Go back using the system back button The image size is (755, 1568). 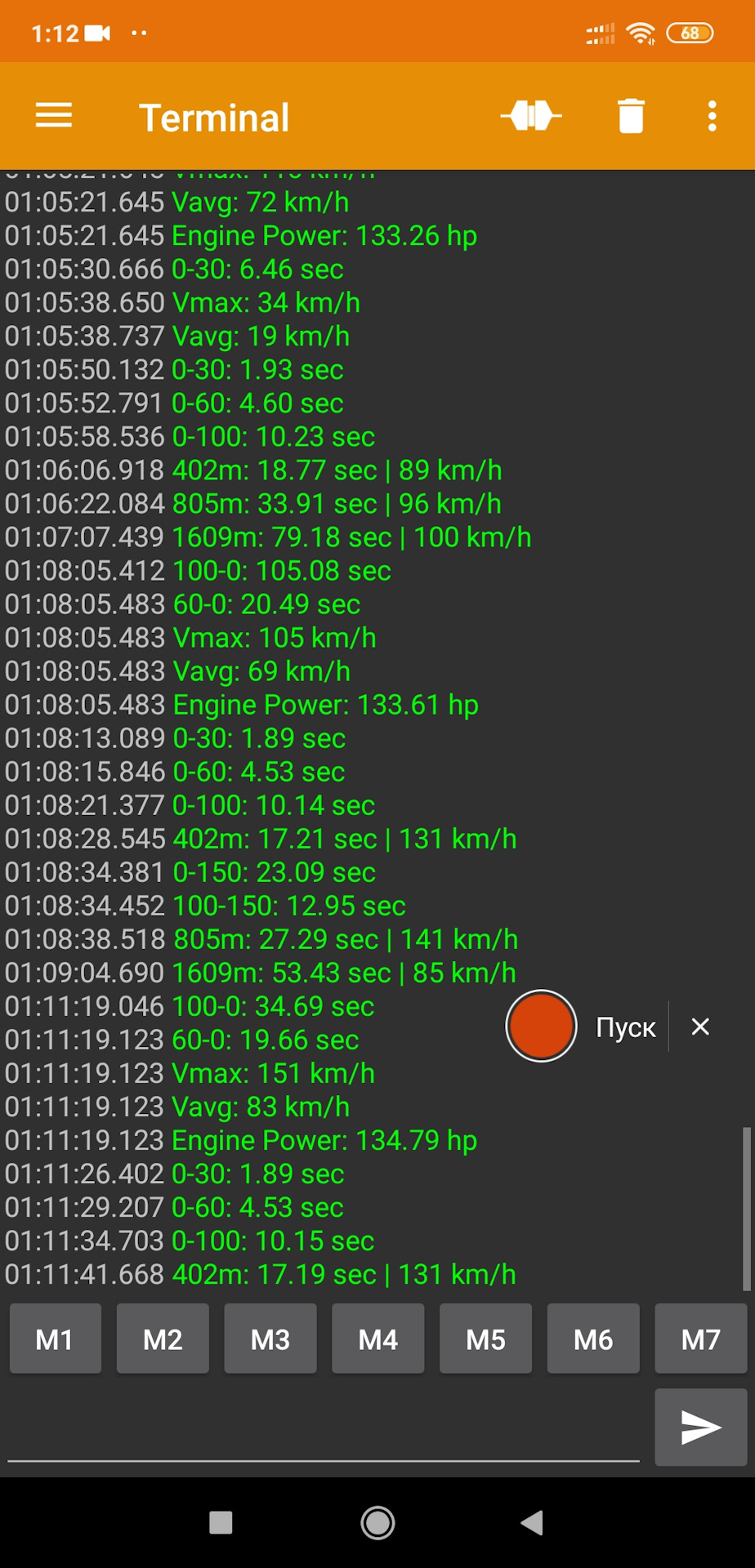[532, 1522]
